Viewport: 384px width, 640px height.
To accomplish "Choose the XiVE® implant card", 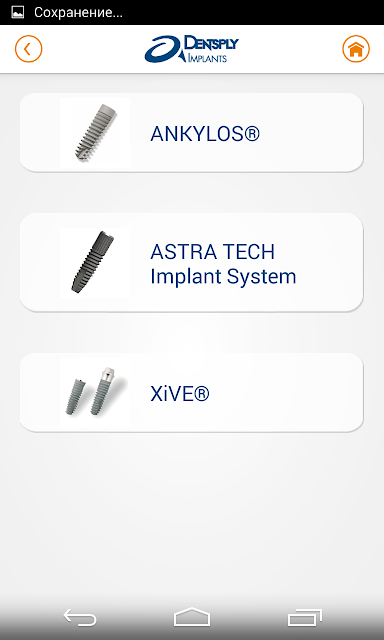I will click(191, 393).
